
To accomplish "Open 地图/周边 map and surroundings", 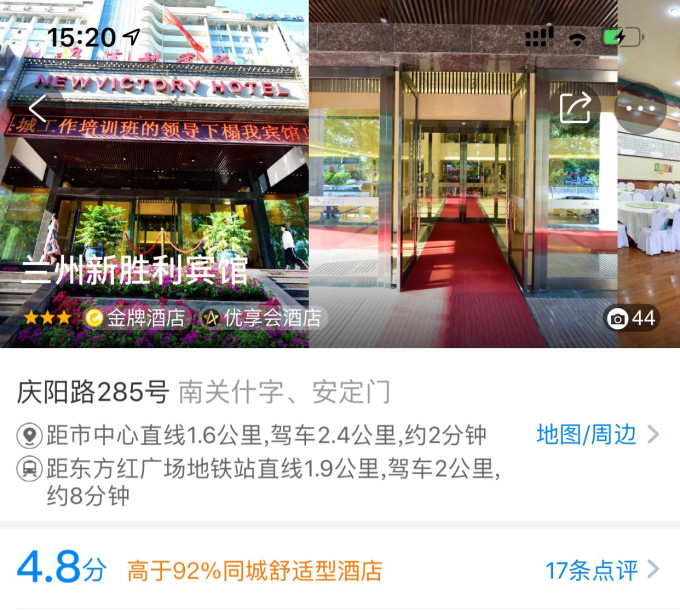I will [597, 434].
